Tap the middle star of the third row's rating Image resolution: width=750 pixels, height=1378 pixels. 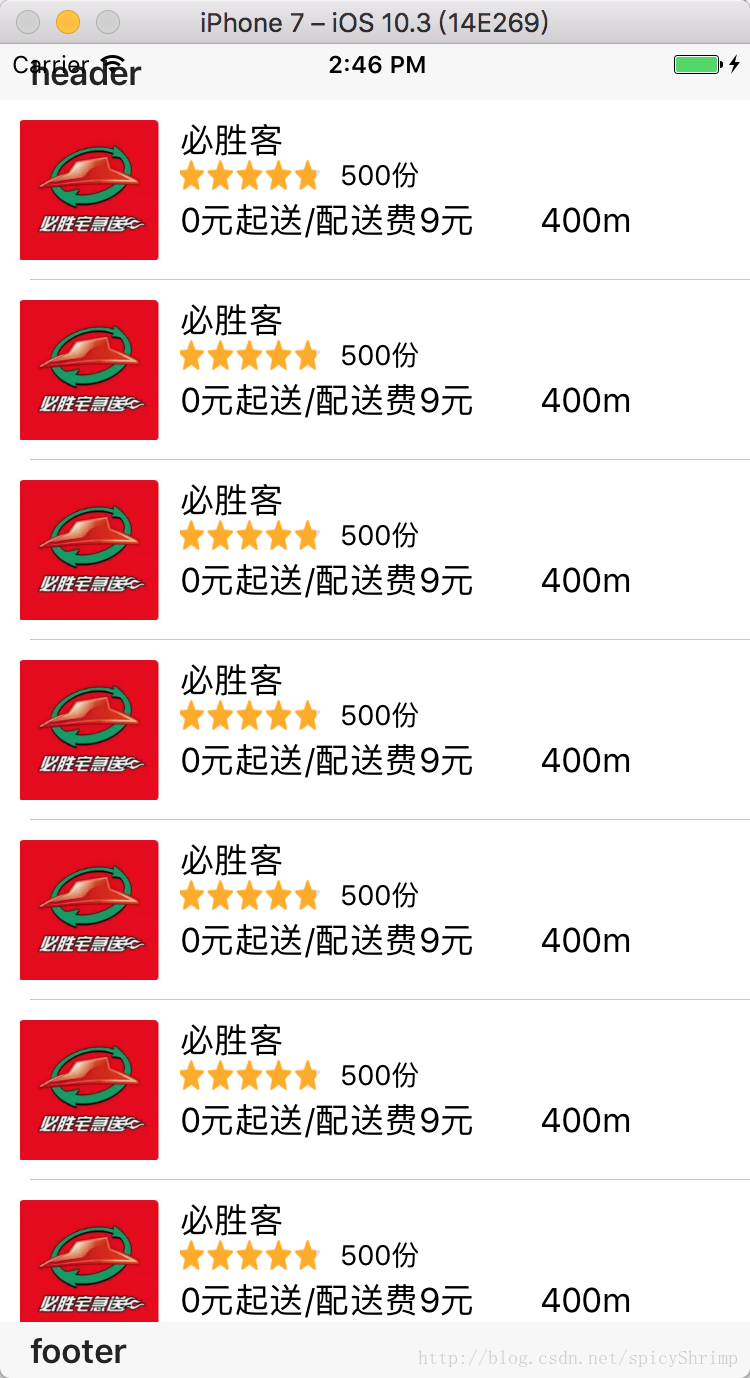click(250, 535)
